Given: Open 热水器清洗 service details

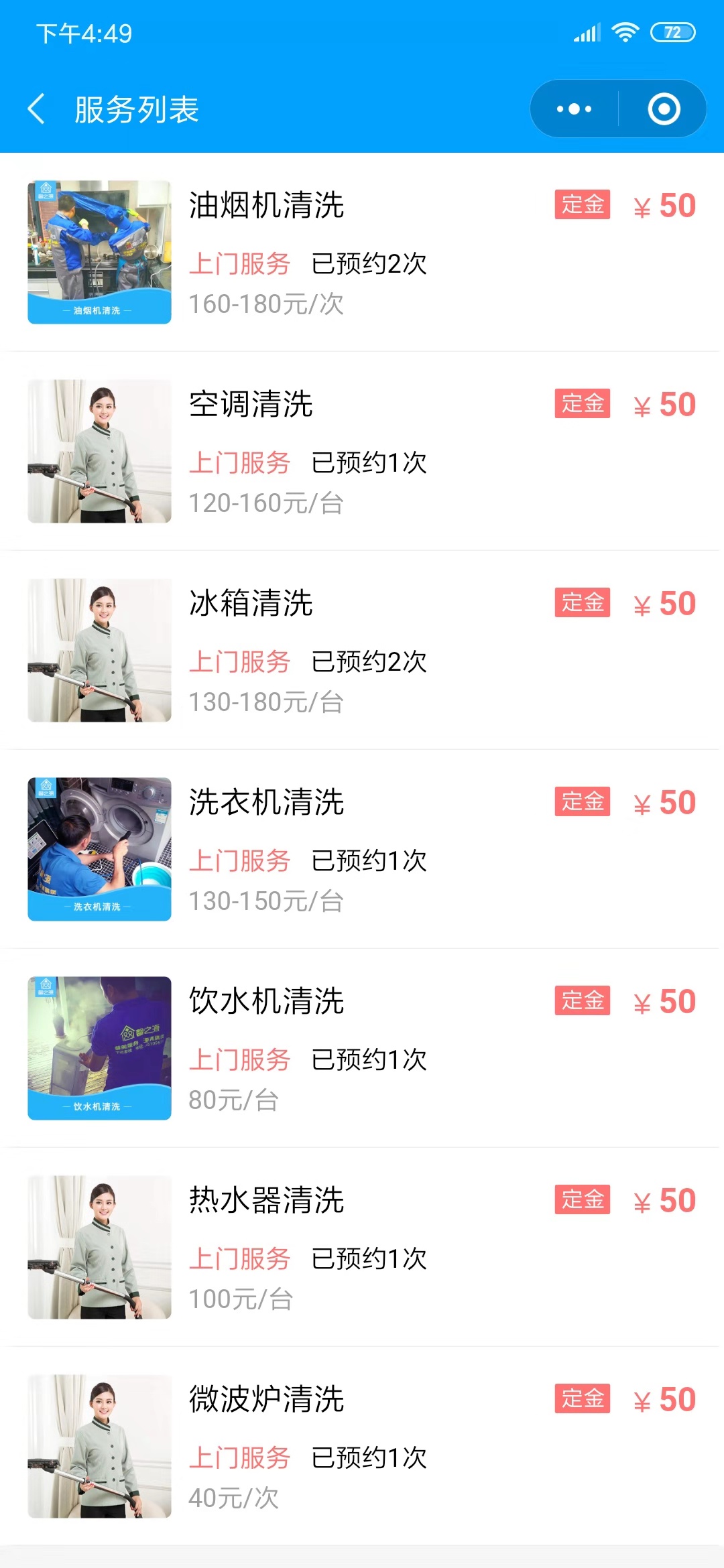Looking at the screenshot, I should 362,1247.
